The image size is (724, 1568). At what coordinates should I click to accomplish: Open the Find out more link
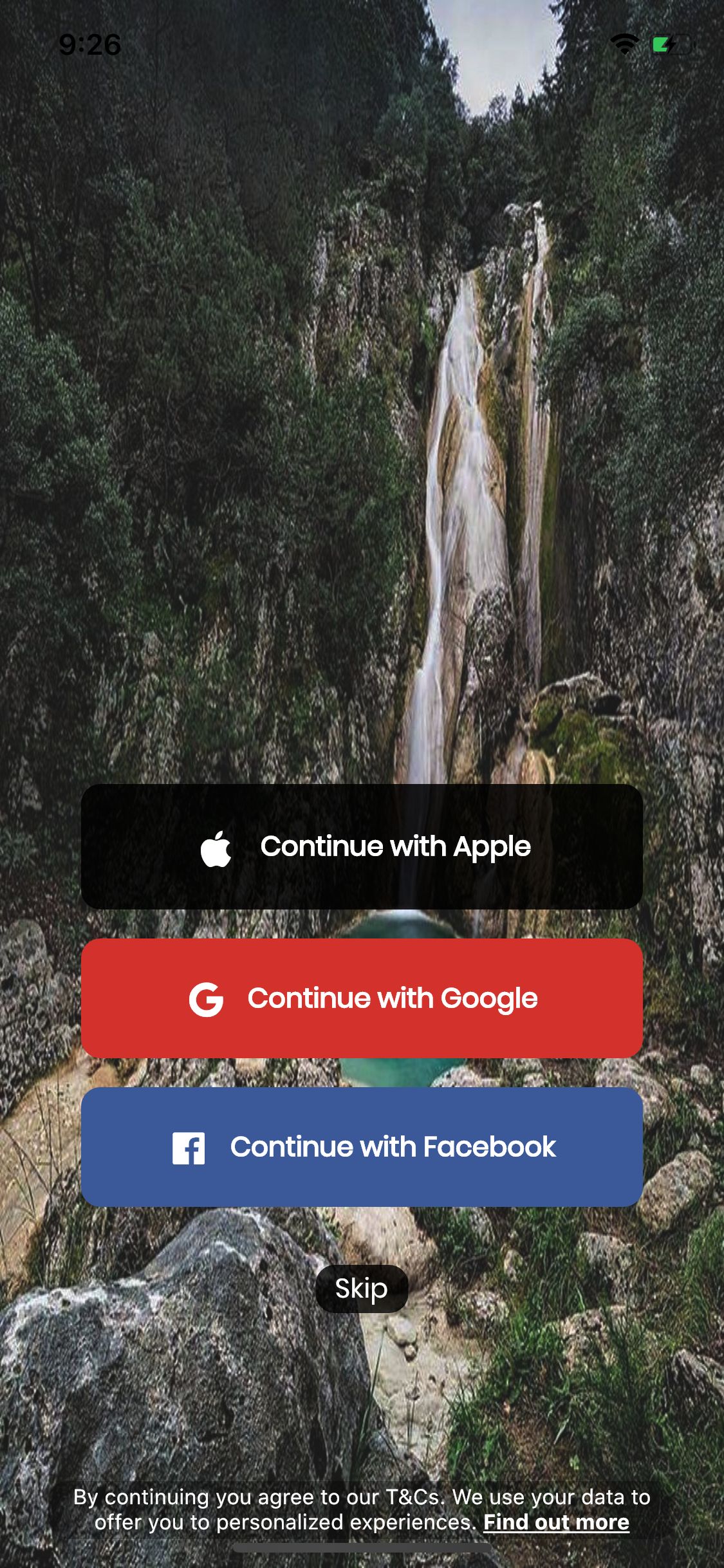click(556, 1522)
